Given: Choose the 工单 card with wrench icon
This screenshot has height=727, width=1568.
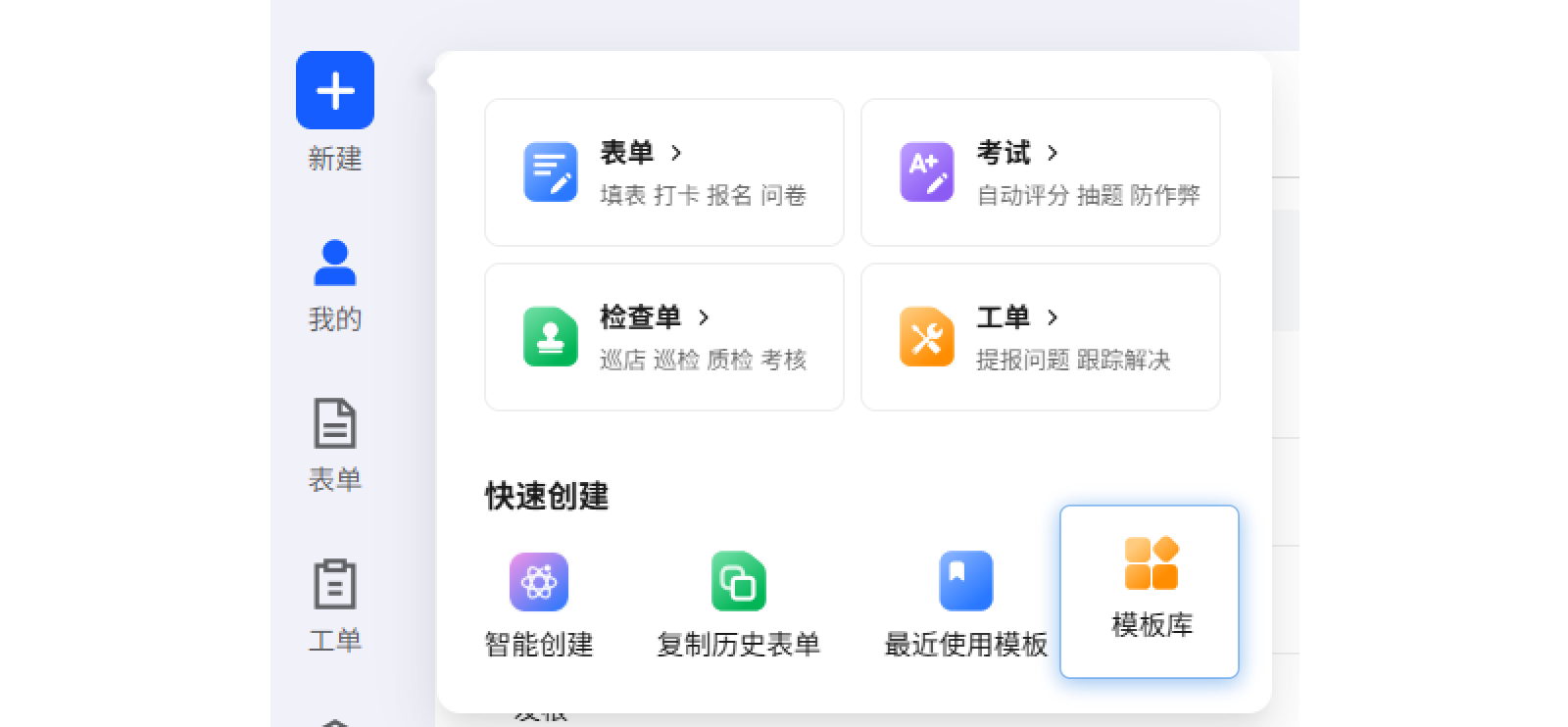Looking at the screenshot, I should pos(1040,337).
